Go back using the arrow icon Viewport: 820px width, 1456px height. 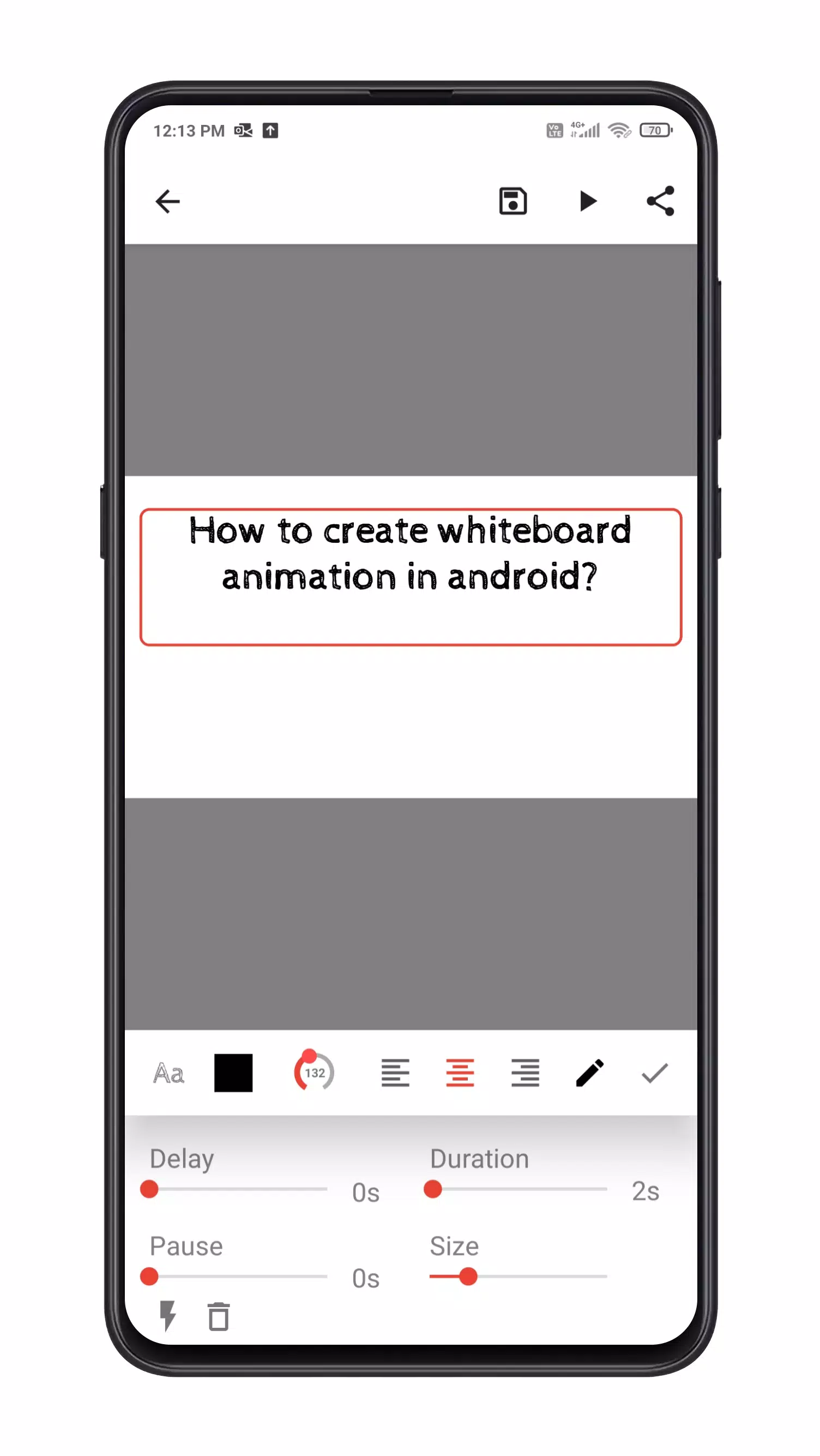167,201
